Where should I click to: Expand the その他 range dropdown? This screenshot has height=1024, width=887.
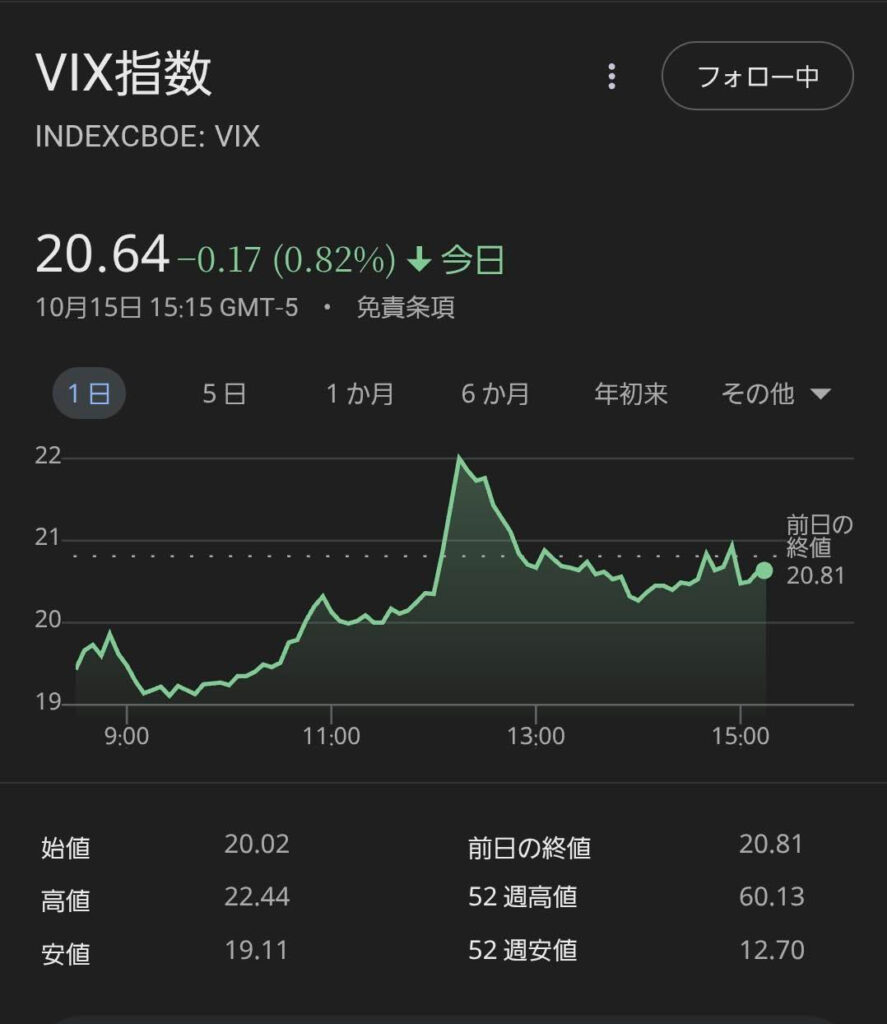coord(776,394)
